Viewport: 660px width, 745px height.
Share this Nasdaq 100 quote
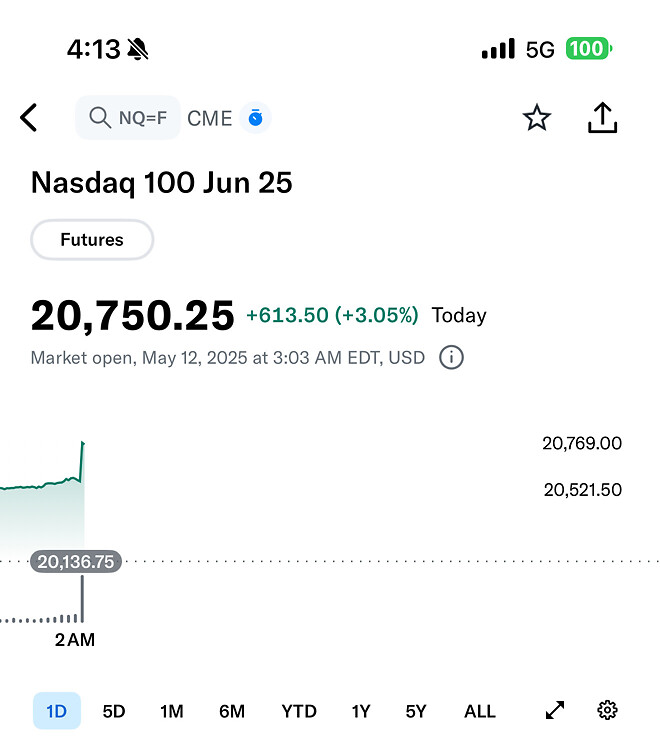click(x=601, y=118)
